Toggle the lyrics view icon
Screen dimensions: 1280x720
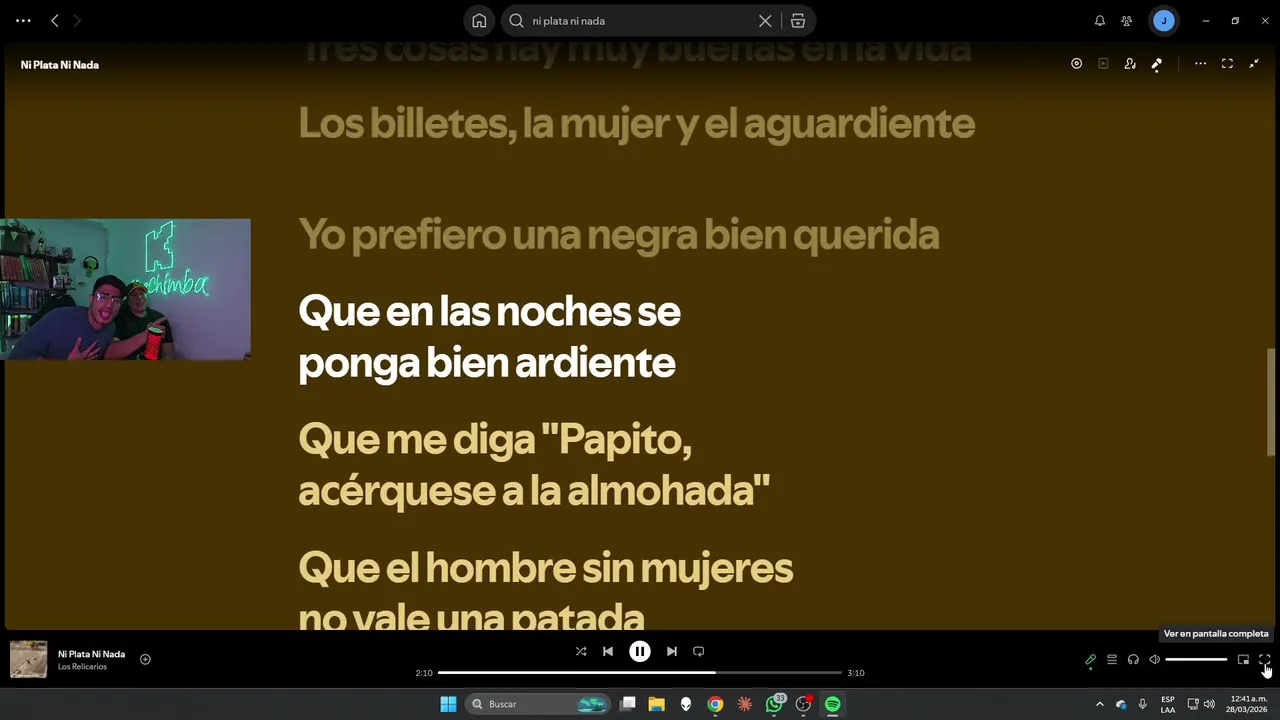coord(1091,660)
